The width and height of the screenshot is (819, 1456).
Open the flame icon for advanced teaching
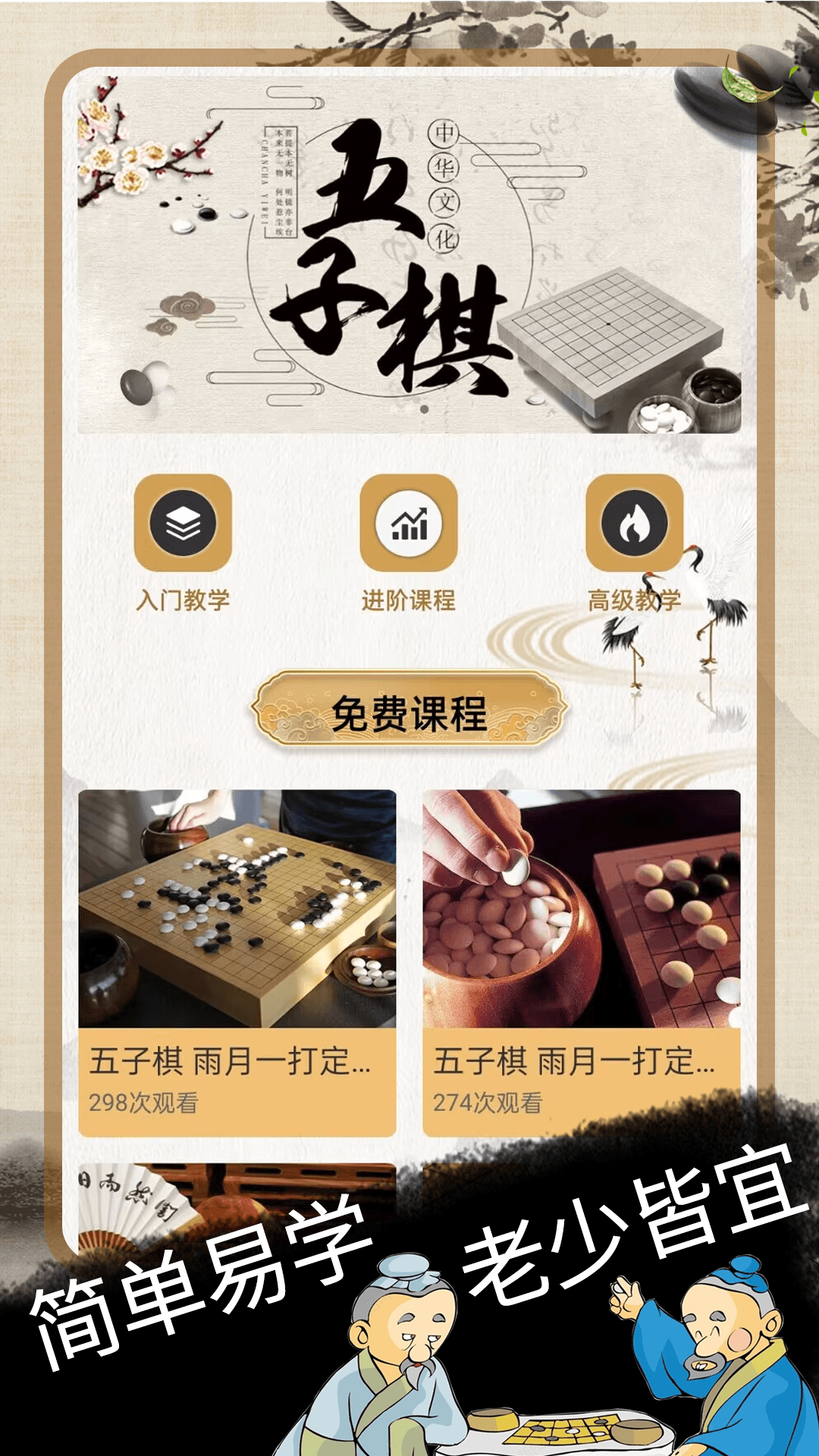[634, 523]
